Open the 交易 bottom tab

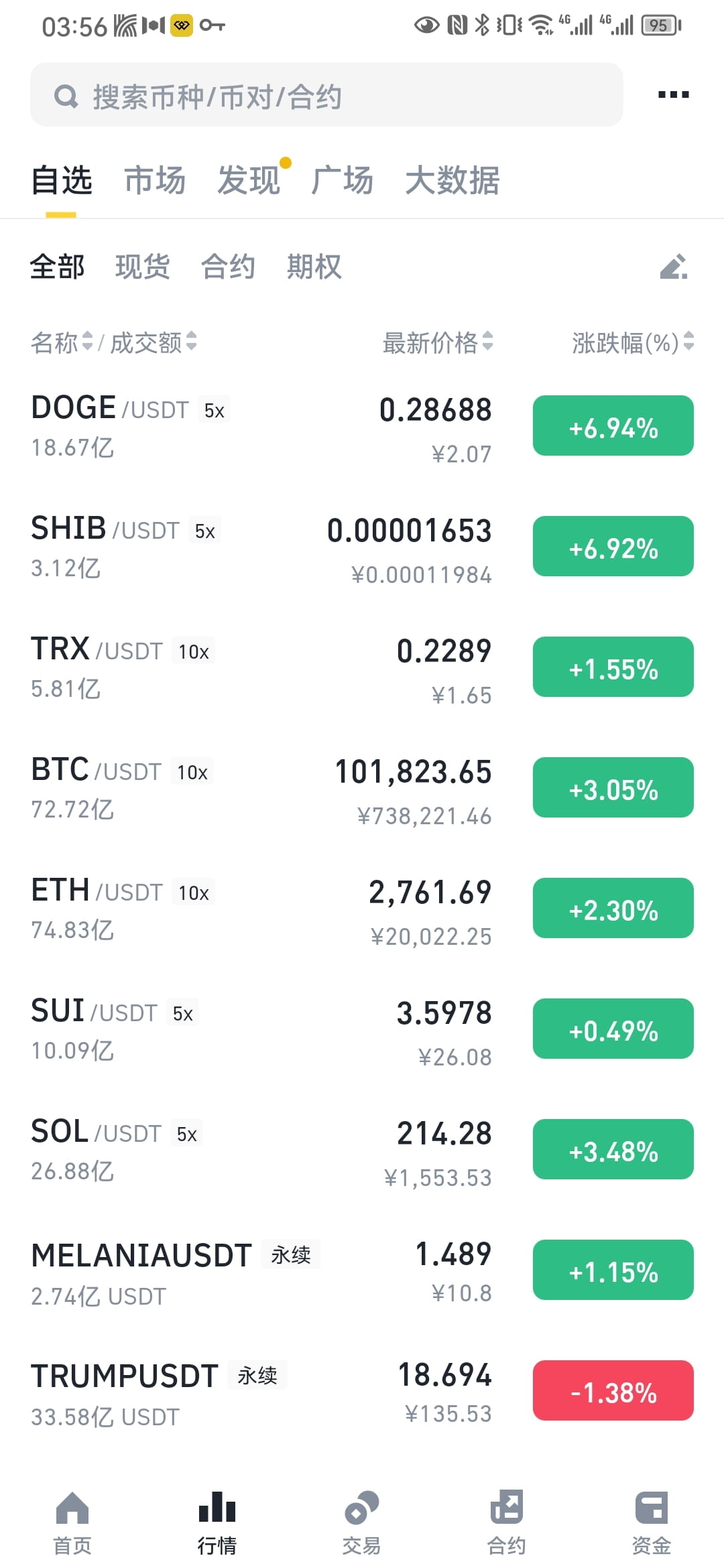[x=362, y=1522]
